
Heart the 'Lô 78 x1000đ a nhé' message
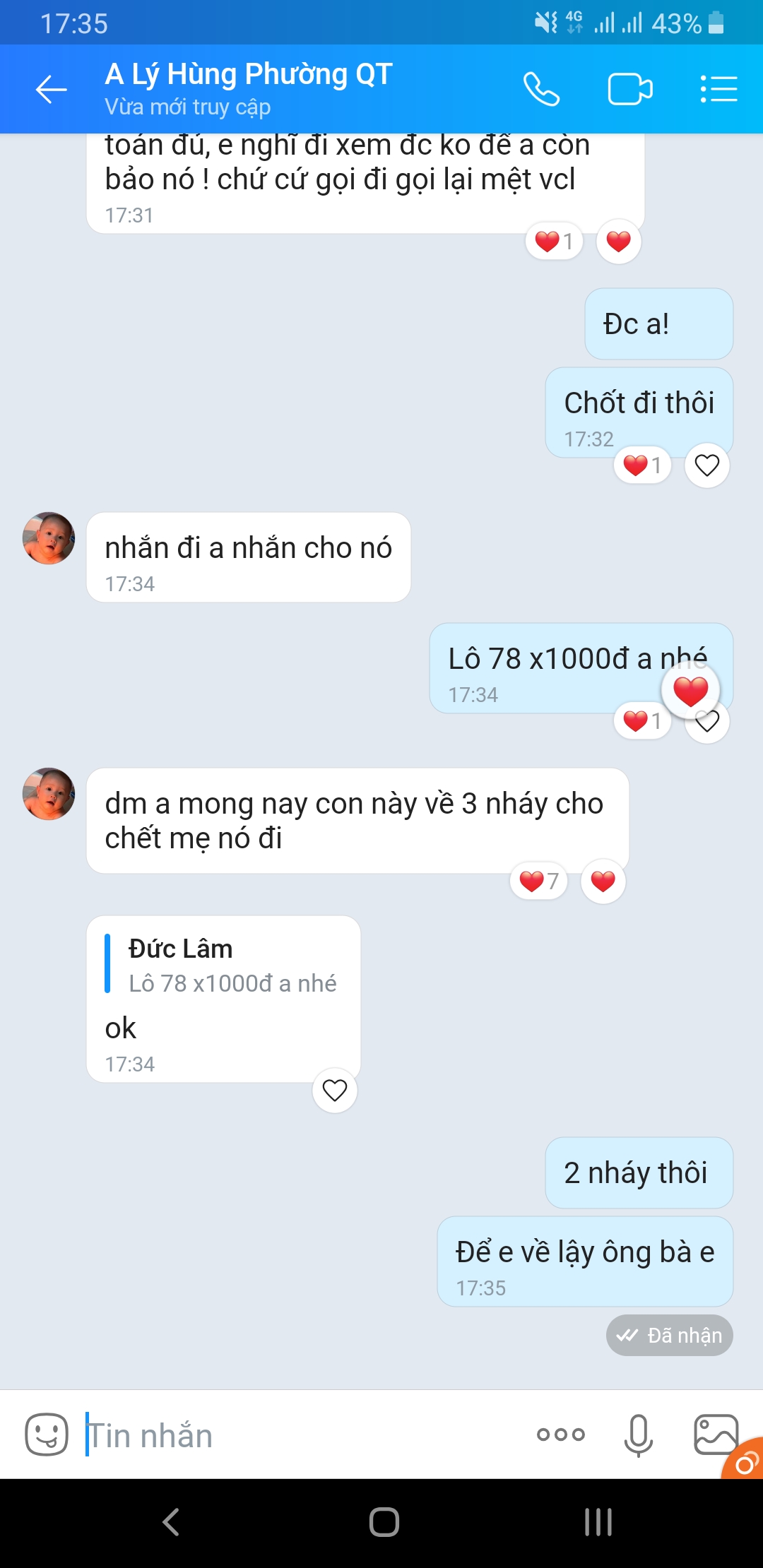[707, 721]
